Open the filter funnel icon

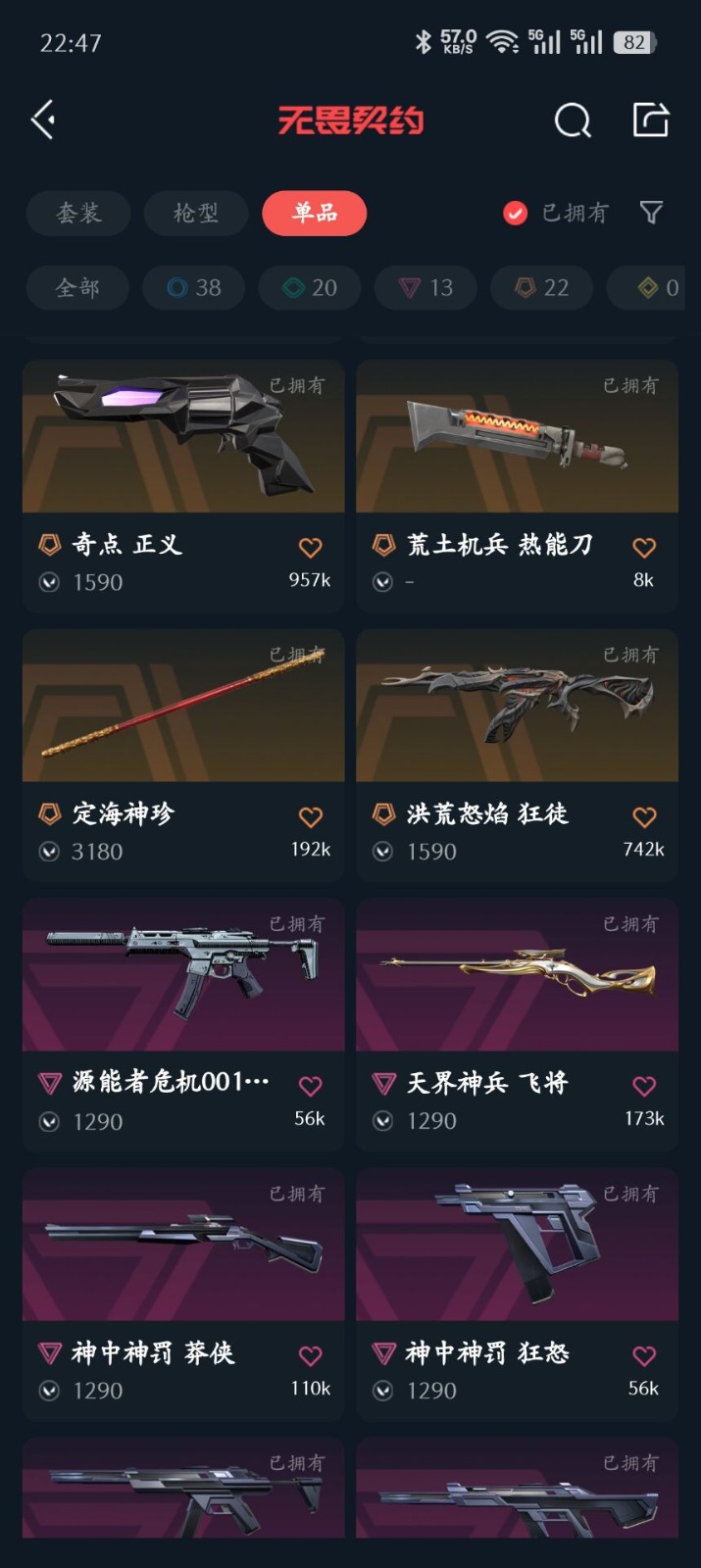(x=651, y=213)
